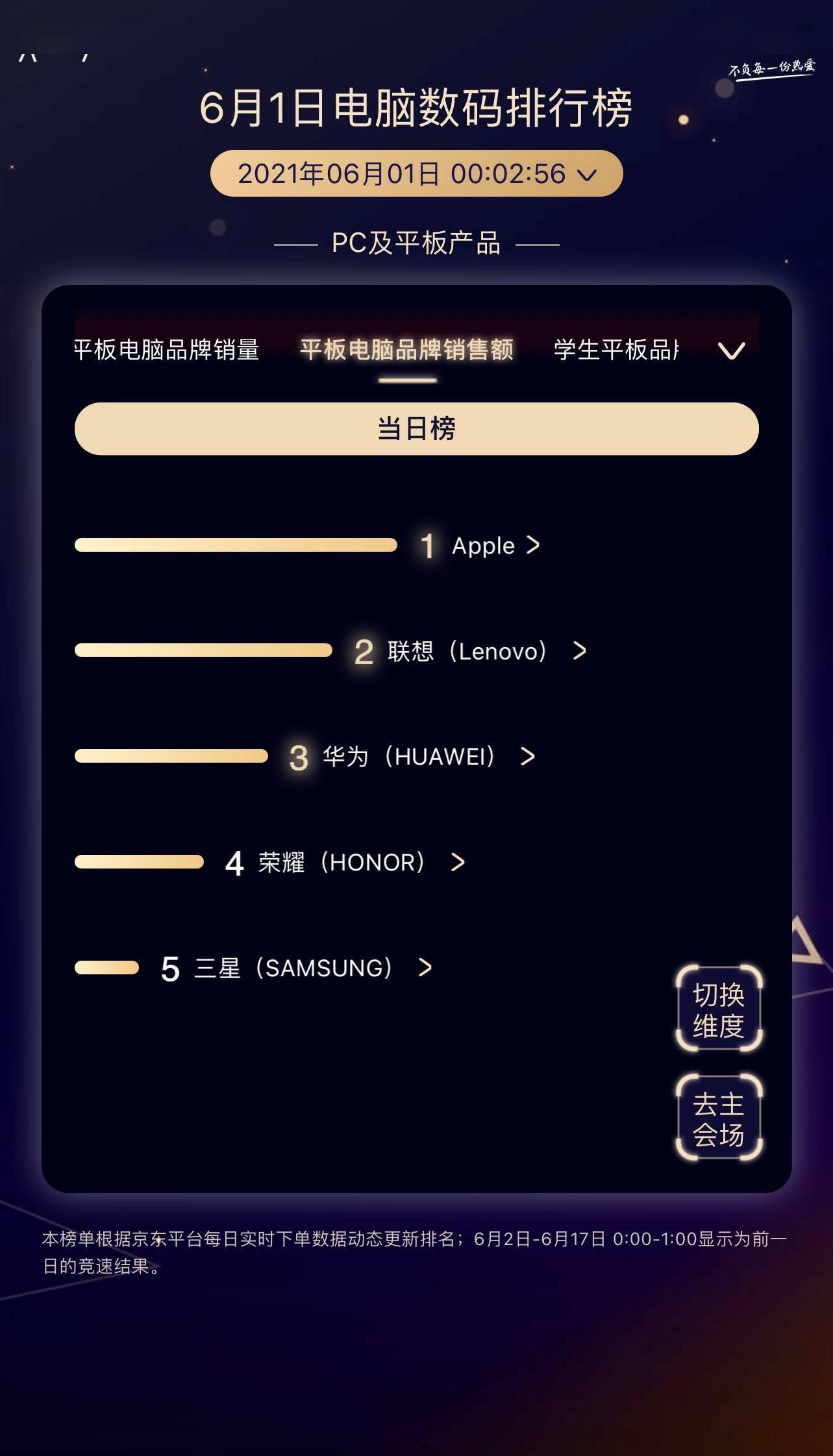Tap the 当日榜 button

[x=416, y=428]
